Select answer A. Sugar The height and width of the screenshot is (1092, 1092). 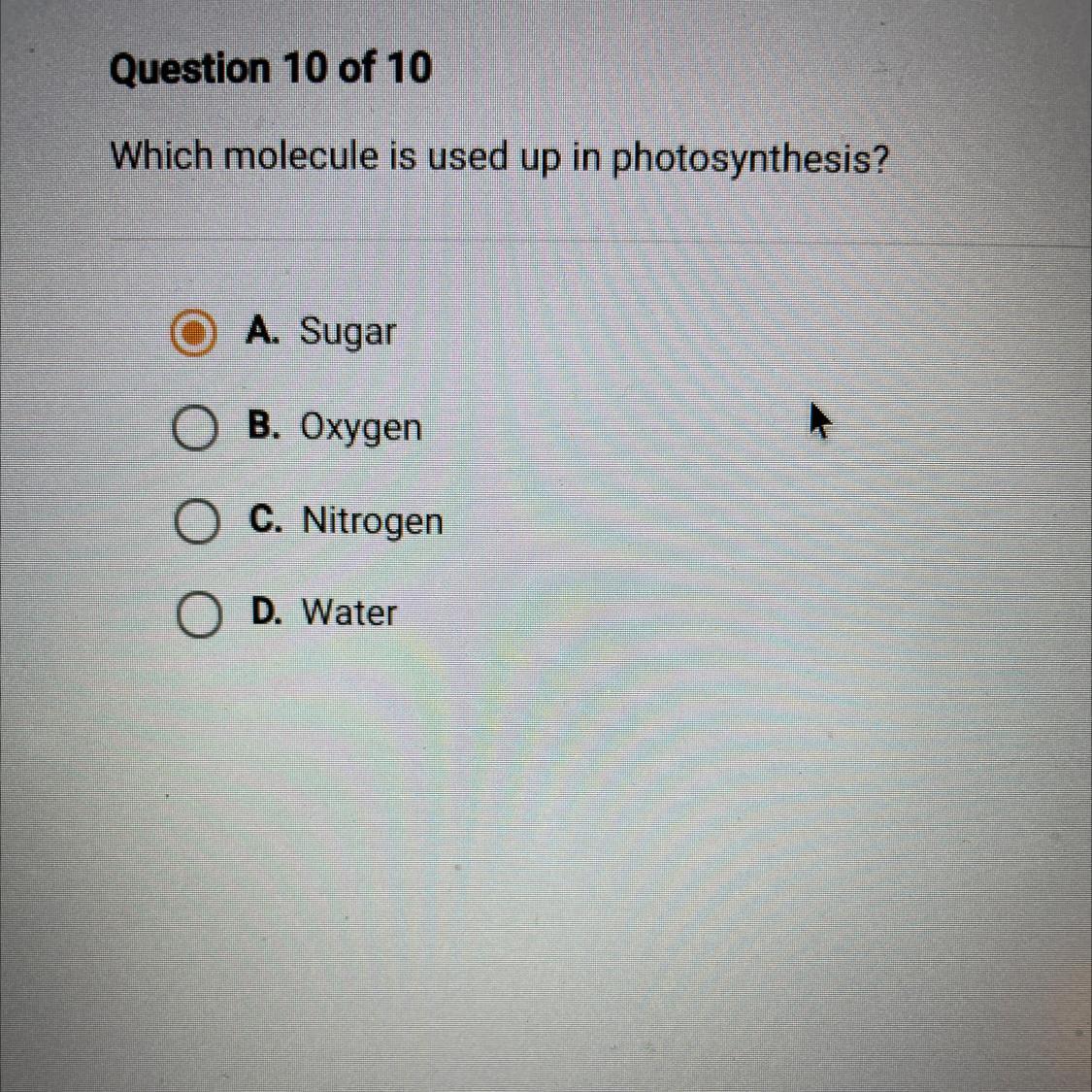(x=193, y=334)
